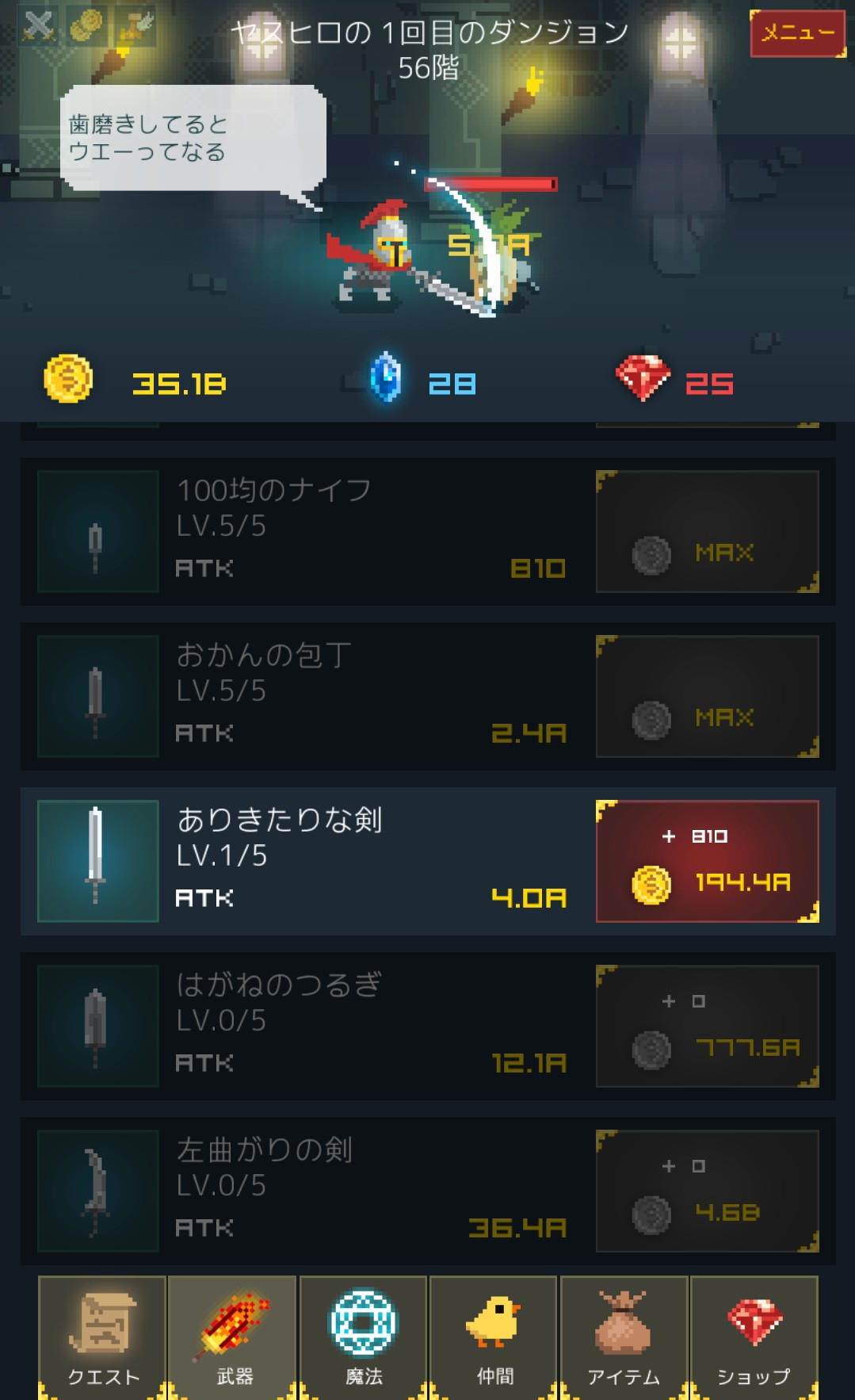Open the アイテム tab

click(624, 1337)
